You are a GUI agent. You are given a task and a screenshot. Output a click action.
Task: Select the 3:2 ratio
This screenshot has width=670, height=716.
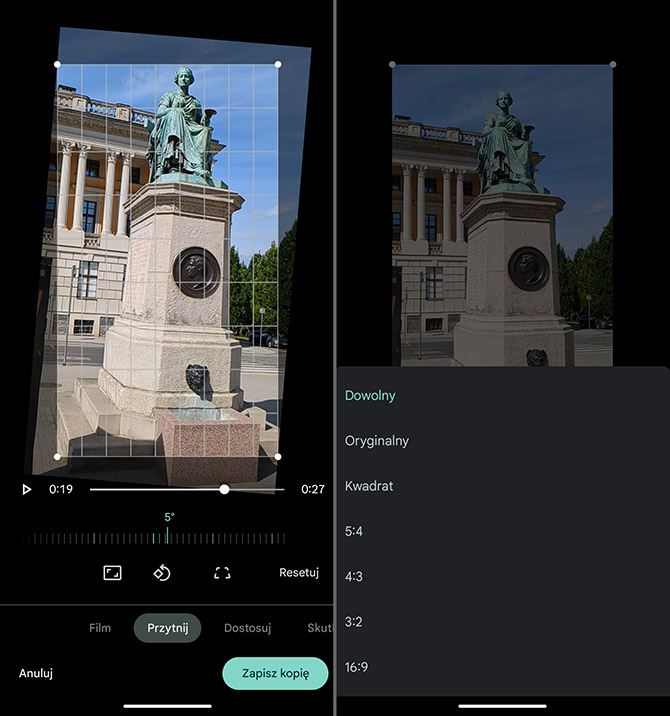click(x=354, y=622)
